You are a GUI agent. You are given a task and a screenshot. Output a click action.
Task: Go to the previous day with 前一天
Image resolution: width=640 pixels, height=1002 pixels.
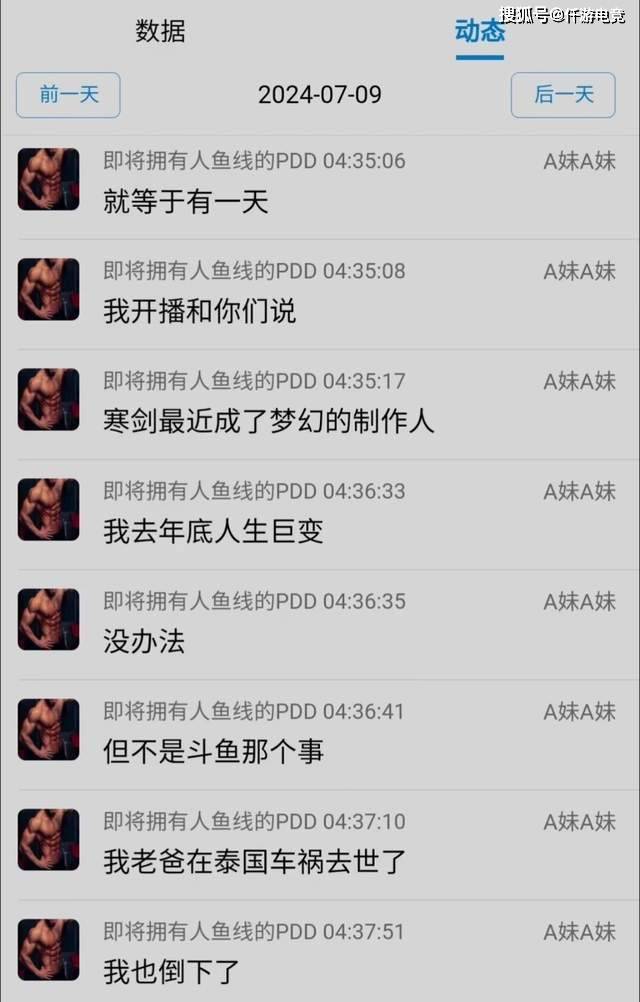[68, 95]
